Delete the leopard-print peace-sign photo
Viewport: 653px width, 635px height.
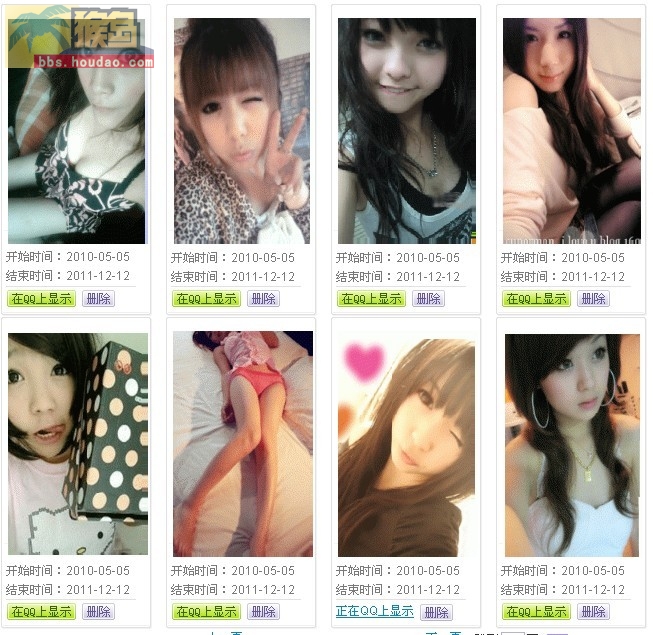263,298
